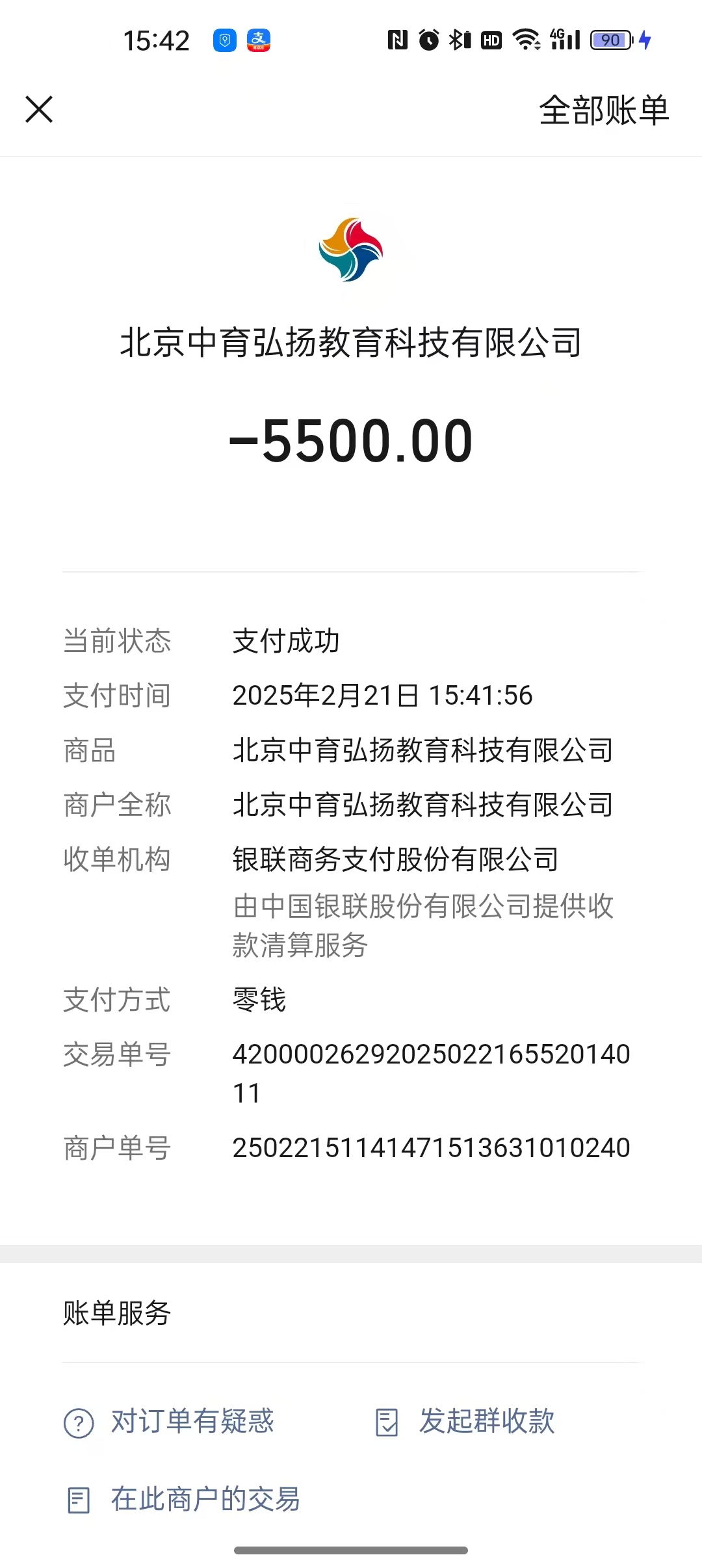This screenshot has width=702, height=1568.
Task: Start a group collection via 发起群收款
Action: (x=465, y=1421)
